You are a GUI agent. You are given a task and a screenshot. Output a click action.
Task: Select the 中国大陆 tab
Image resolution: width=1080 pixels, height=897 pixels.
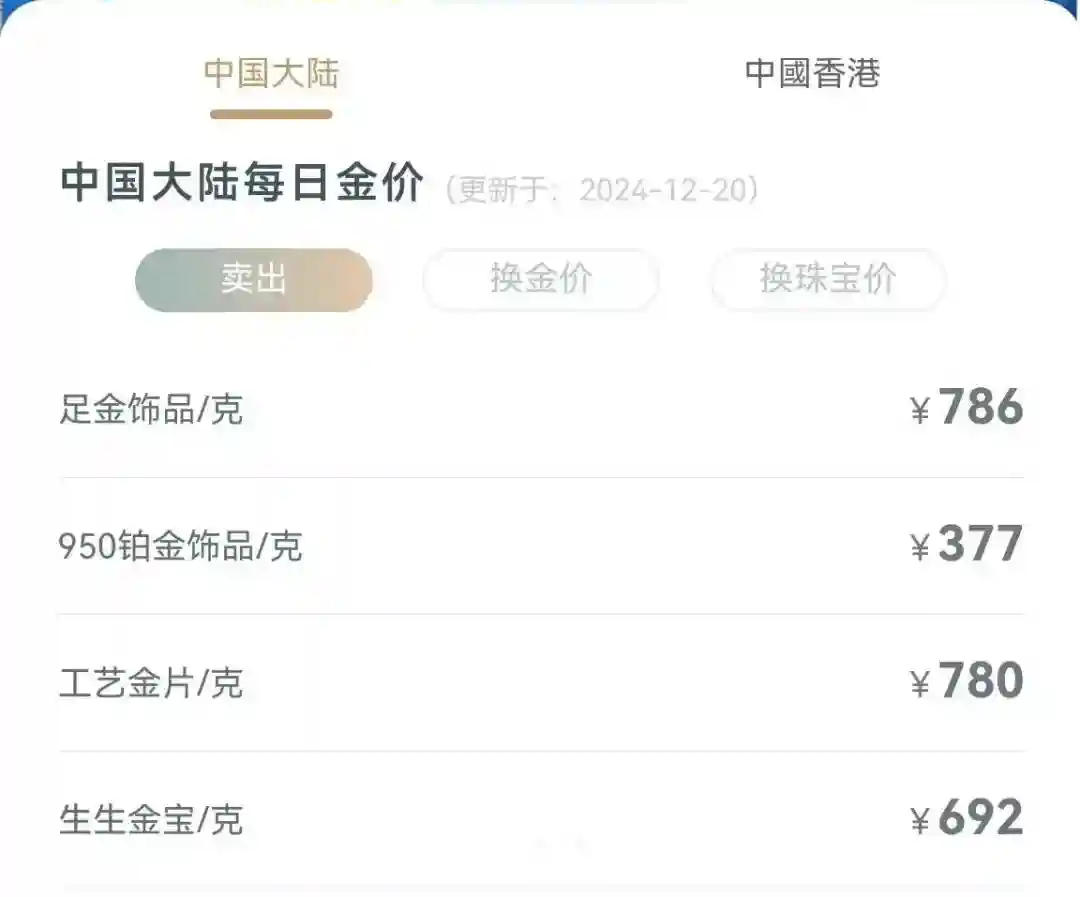pos(271,74)
